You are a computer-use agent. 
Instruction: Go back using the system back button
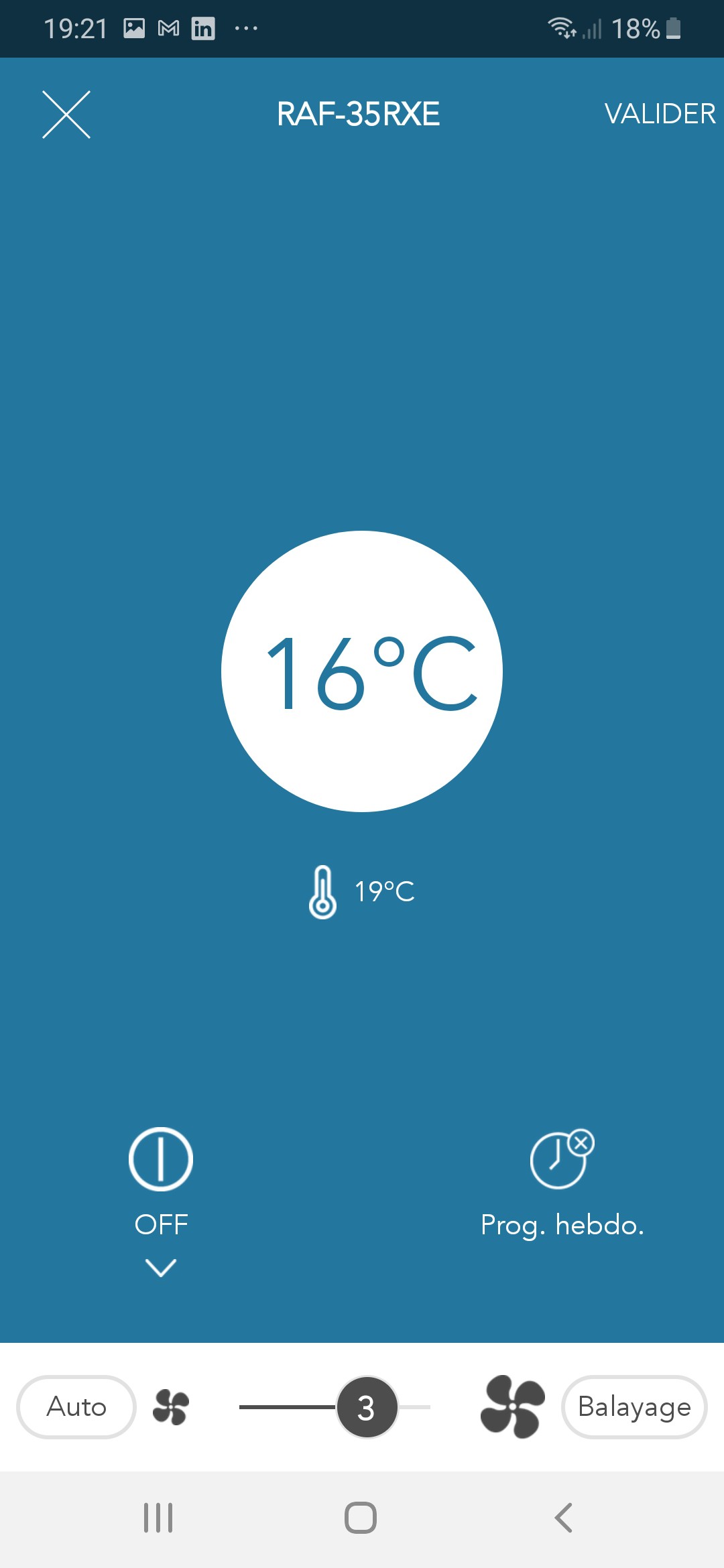(x=564, y=1518)
